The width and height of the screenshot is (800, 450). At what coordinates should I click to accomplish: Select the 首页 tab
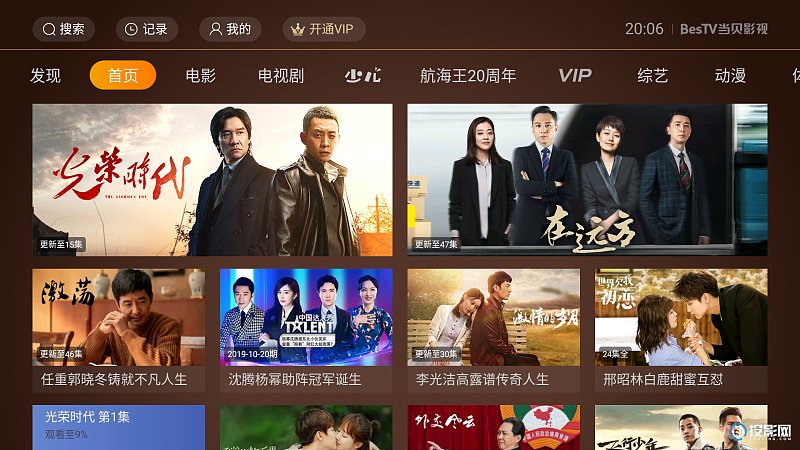pyautogui.click(x=122, y=76)
